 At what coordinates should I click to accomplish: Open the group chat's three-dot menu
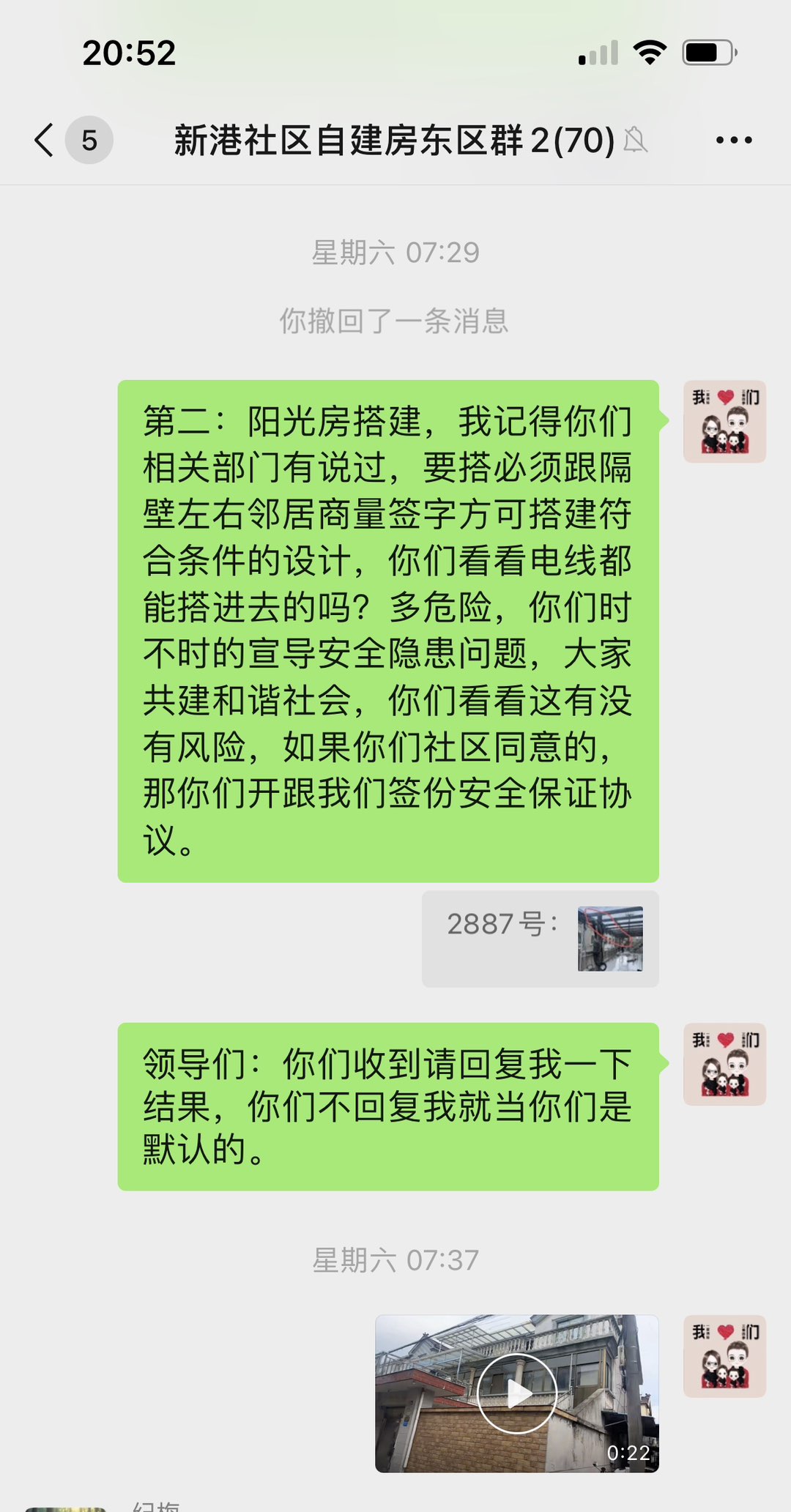coord(733,140)
